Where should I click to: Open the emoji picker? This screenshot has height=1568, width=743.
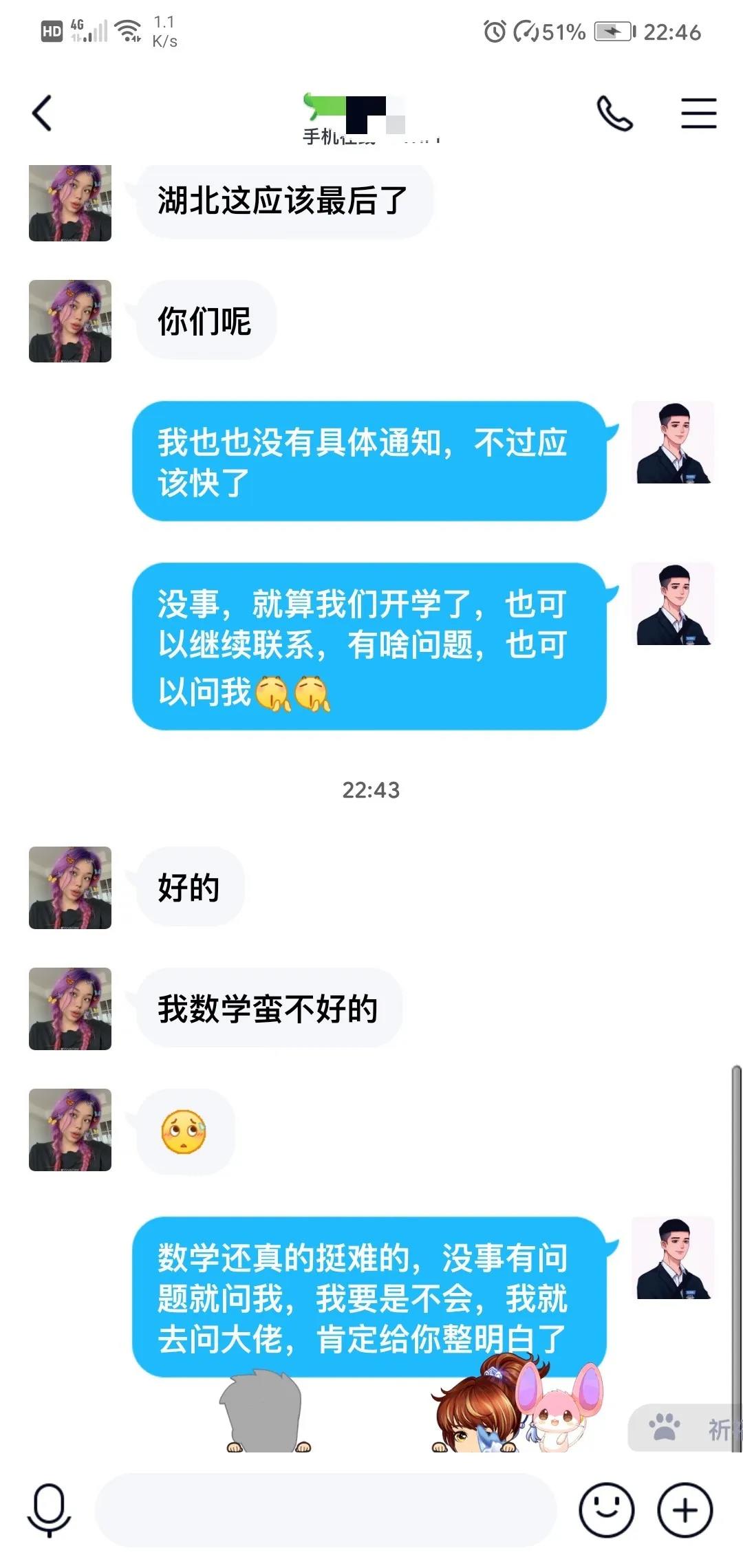point(606,1510)
